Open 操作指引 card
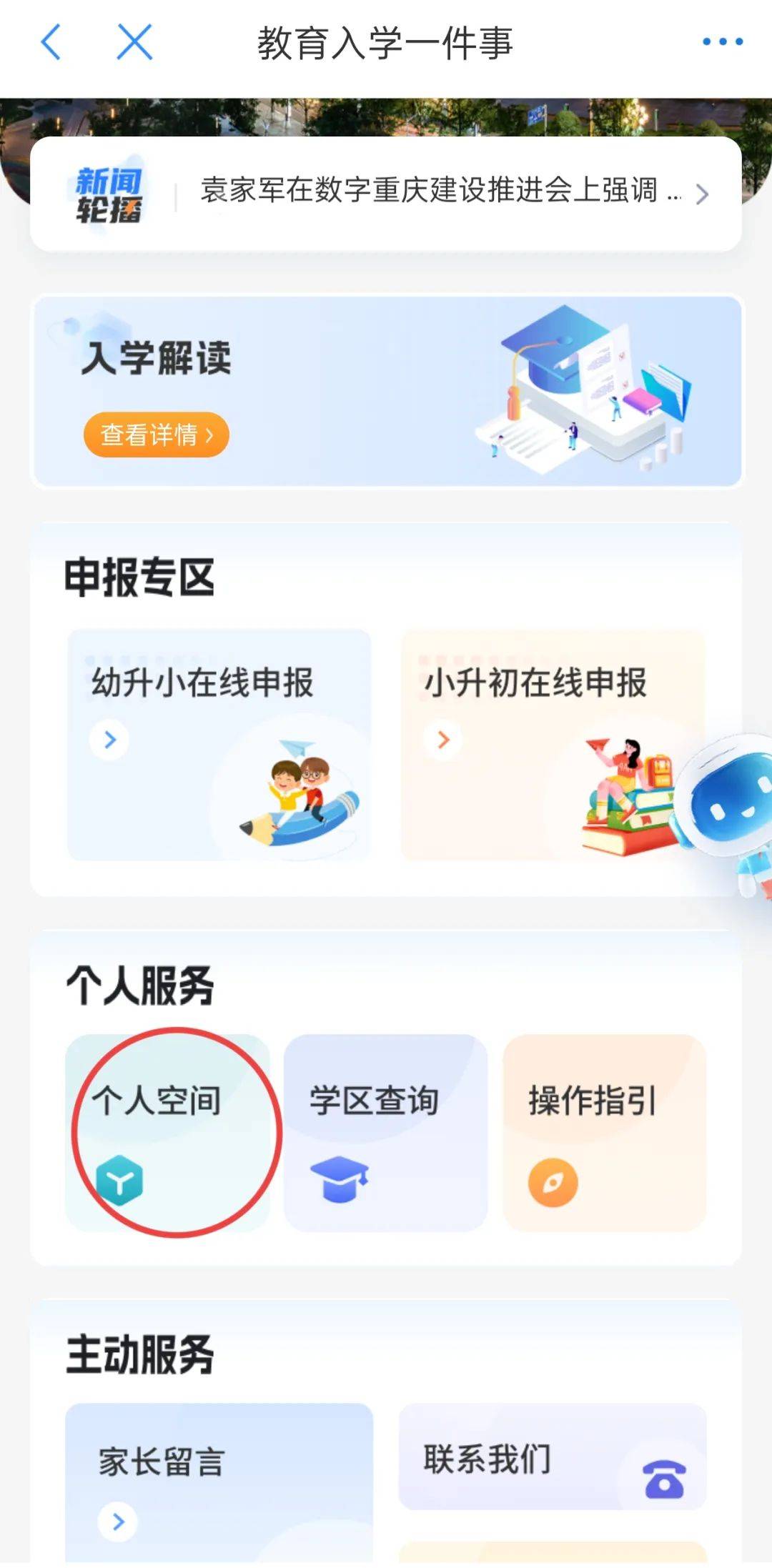Viewport: 772px width, 1568px height. (604, 1132)
